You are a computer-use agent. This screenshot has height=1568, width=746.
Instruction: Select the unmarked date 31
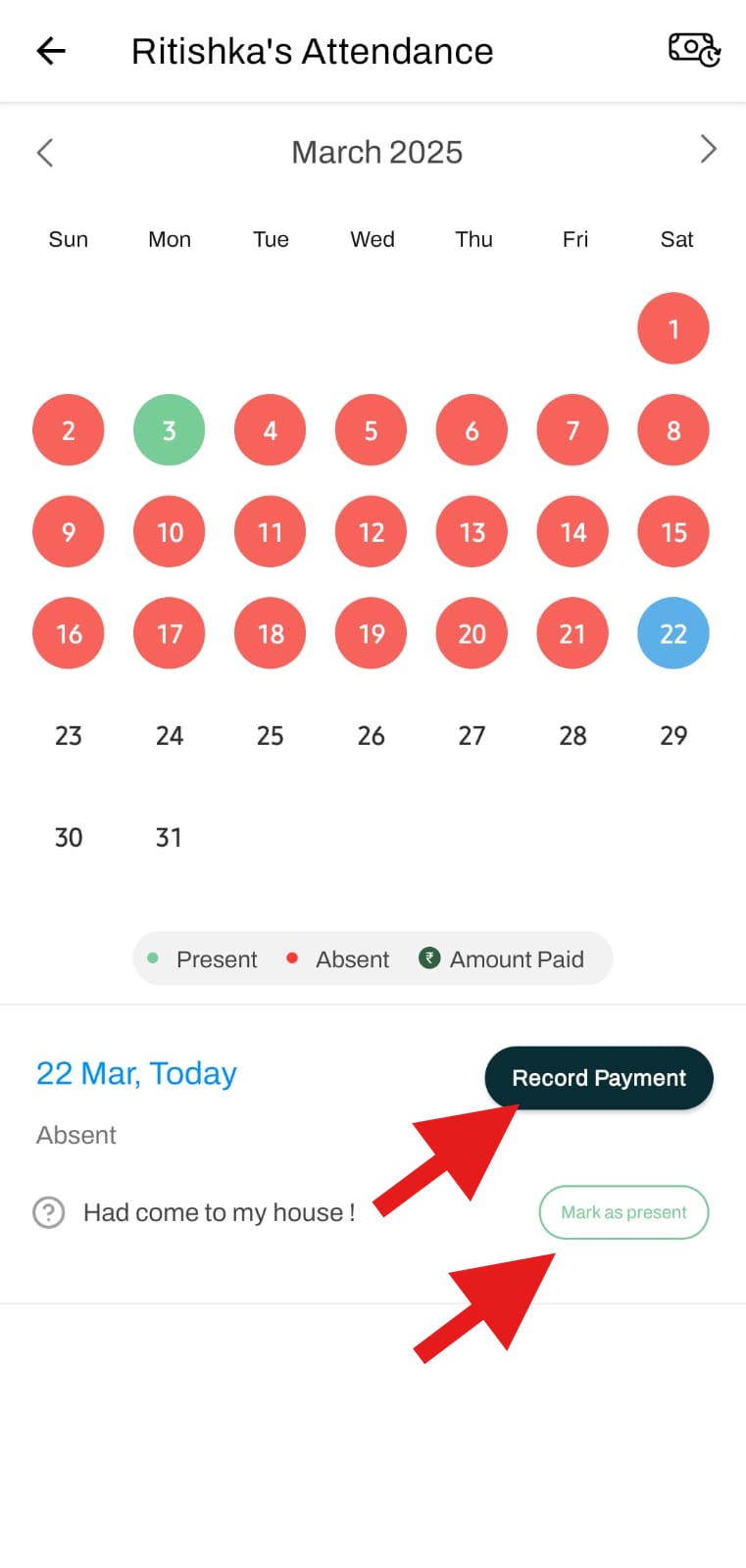coord(169,837)
